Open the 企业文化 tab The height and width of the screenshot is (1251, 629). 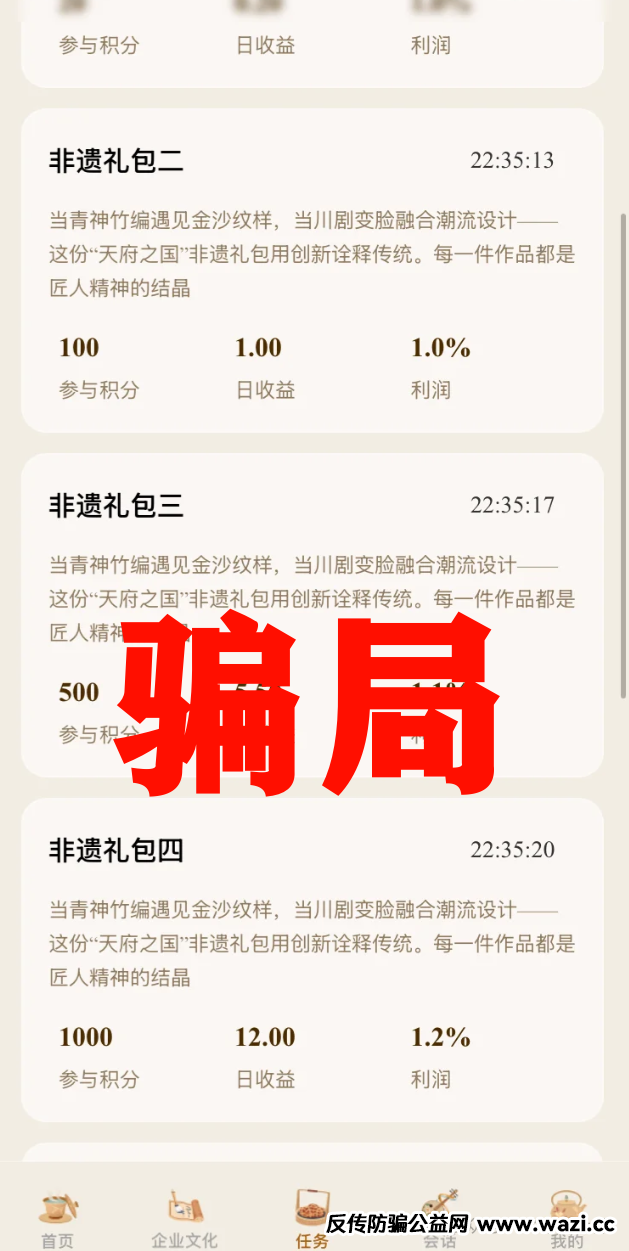click(x=184, y=1217)
